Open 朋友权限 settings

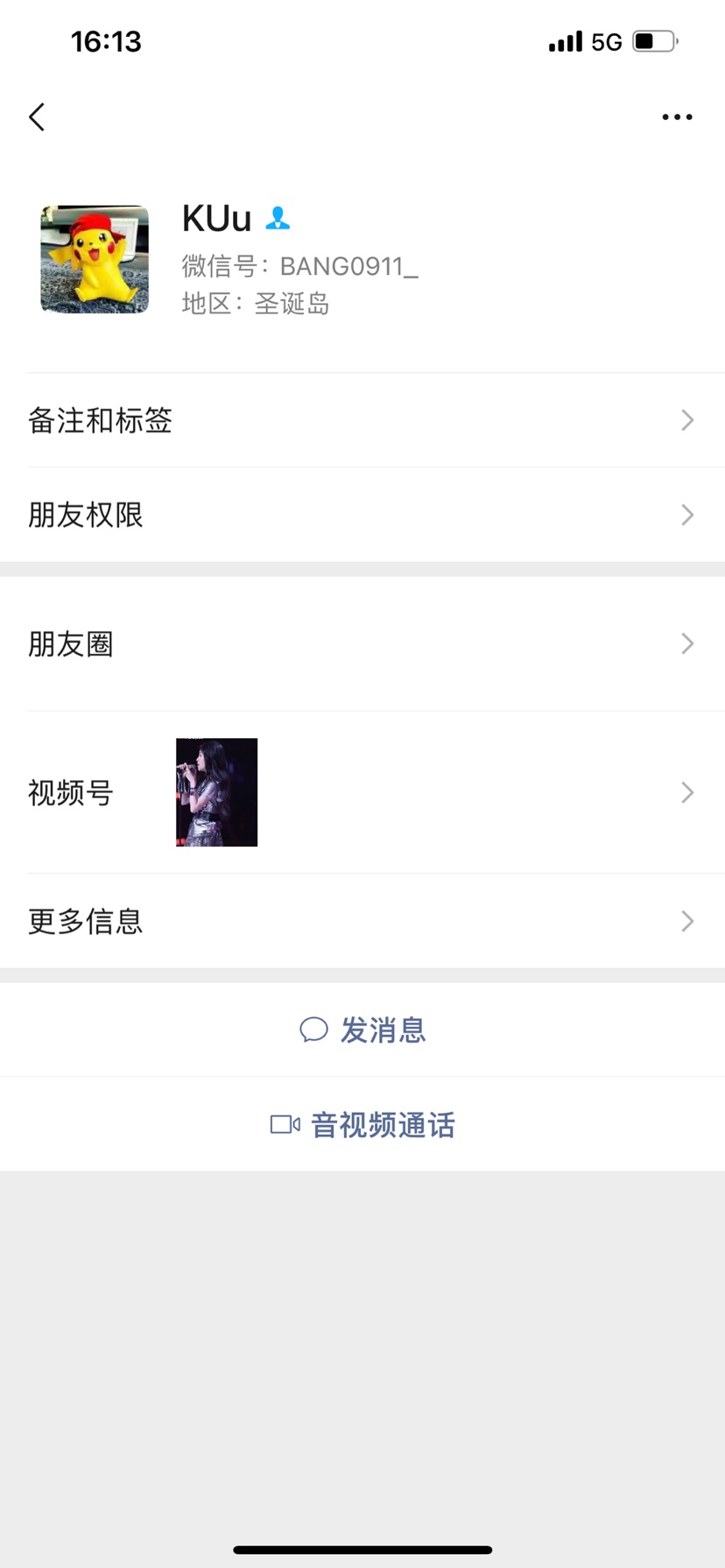point(362,515)
